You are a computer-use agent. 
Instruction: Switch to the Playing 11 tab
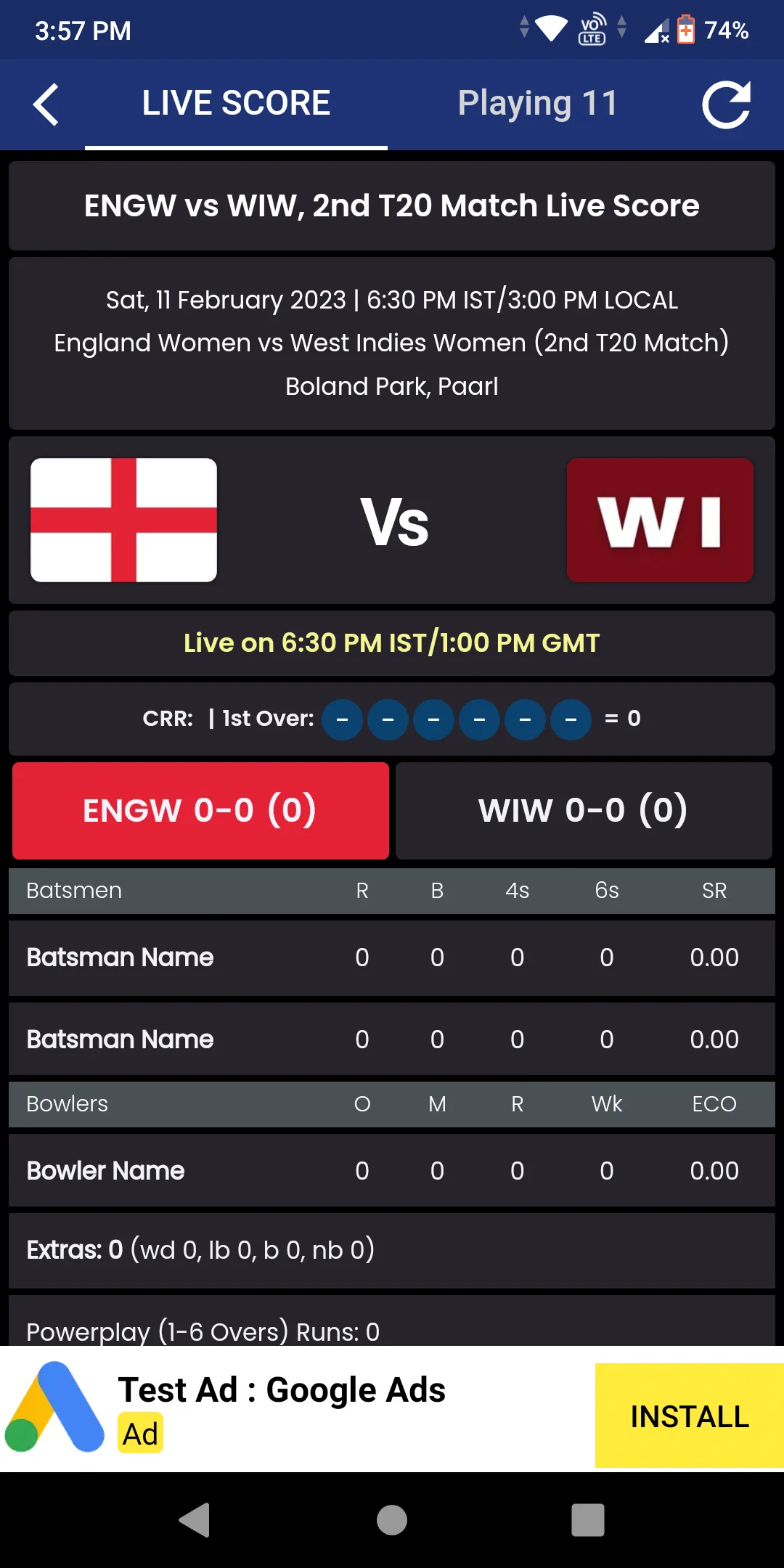pyautogui.click(x=538, y=103)
